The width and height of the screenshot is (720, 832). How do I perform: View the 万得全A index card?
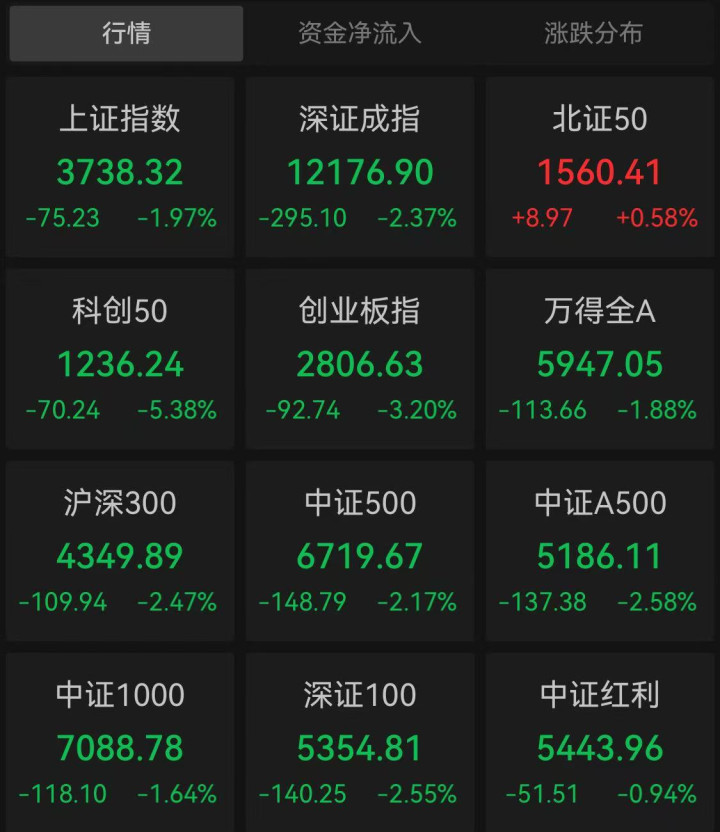[x=600, y=360]
